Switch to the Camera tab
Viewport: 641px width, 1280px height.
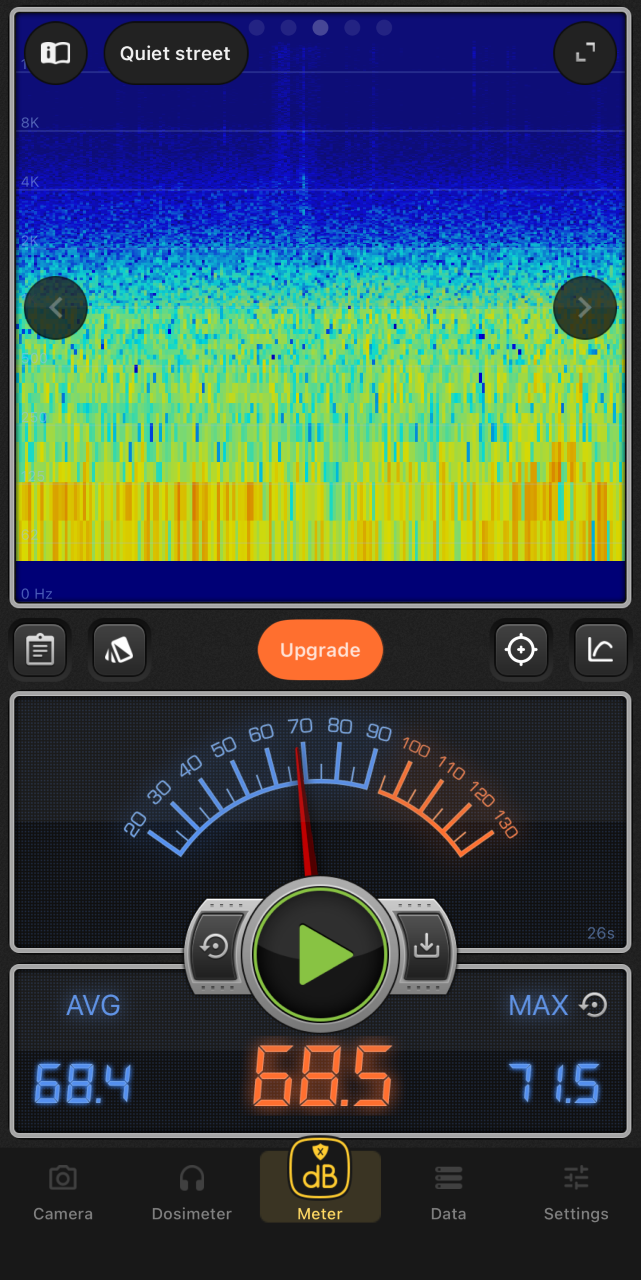point(63,1192)
